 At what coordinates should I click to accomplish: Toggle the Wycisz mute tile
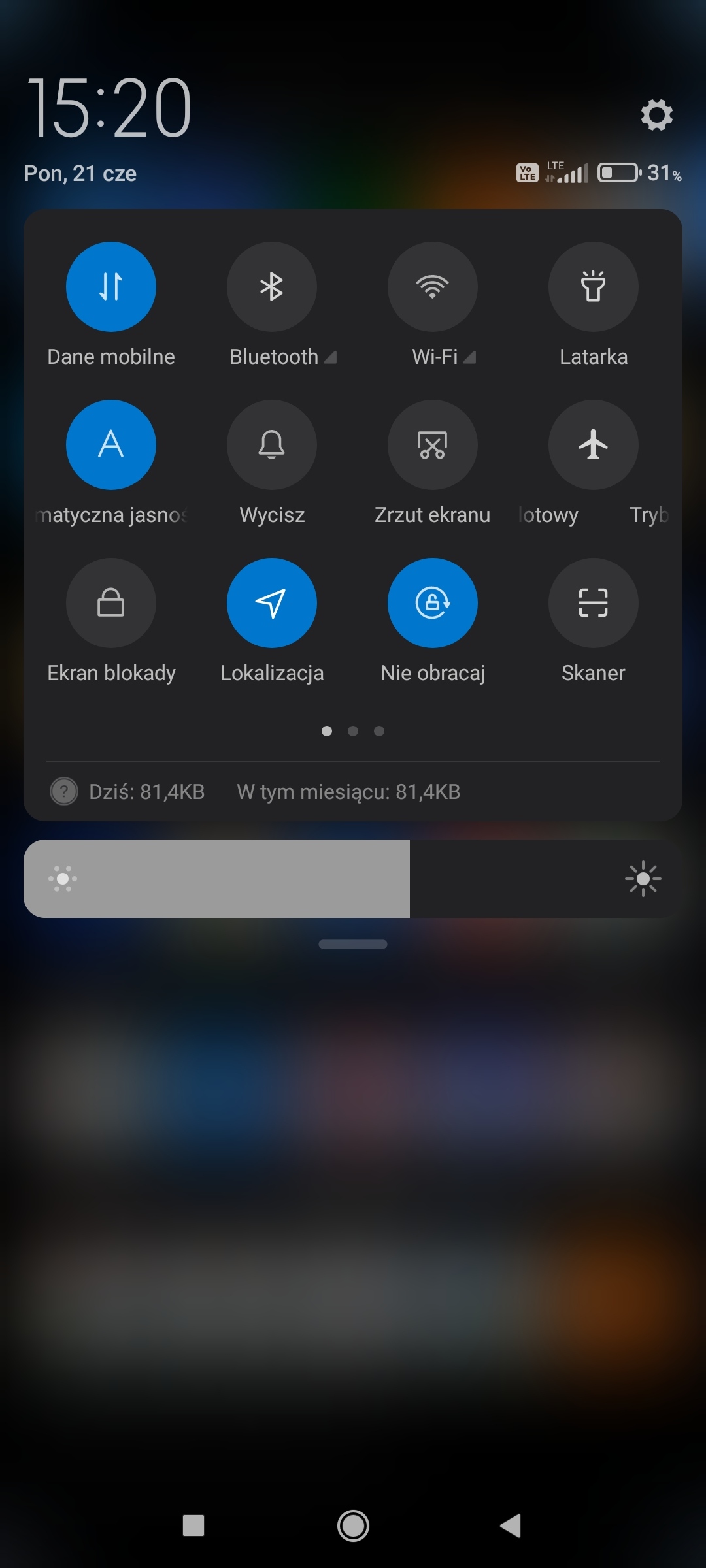(272, 445)
